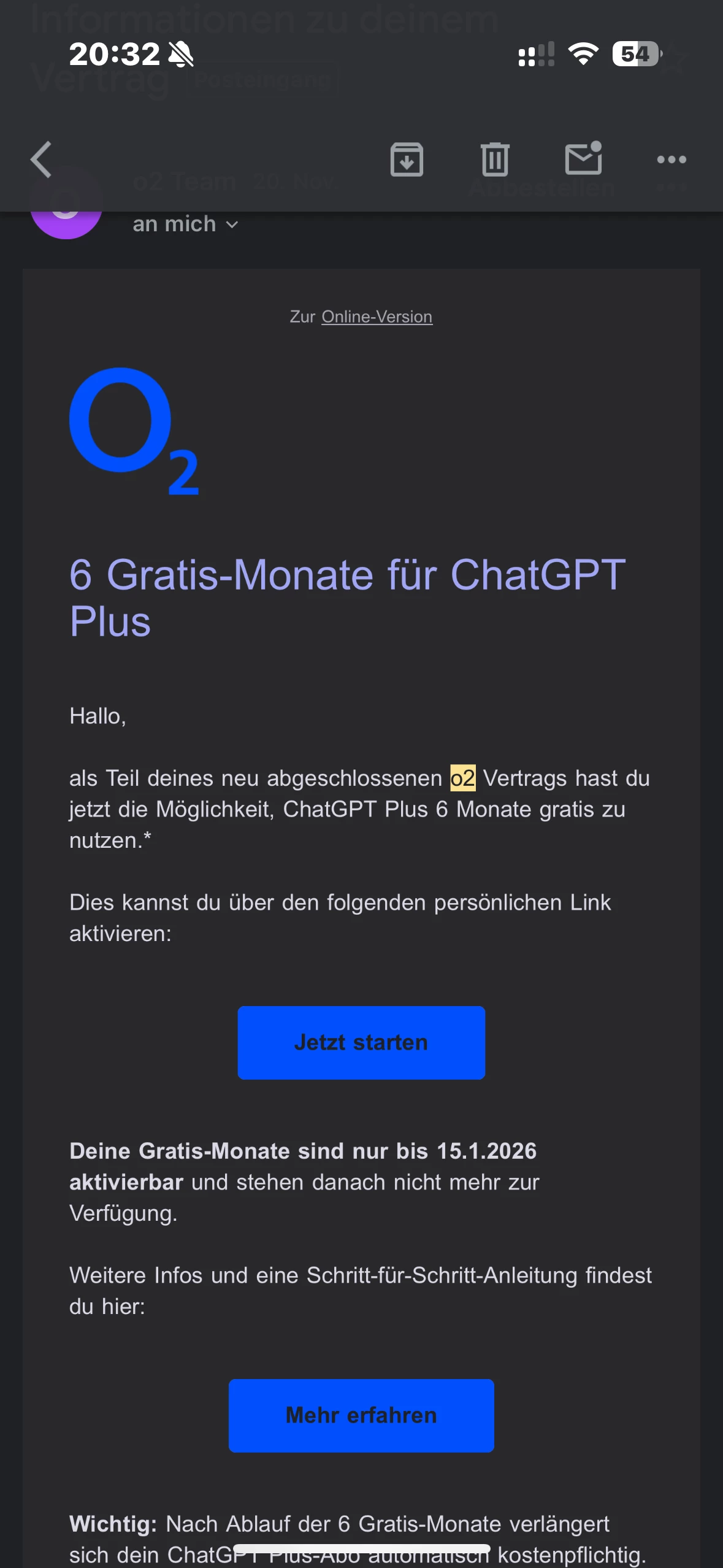Expand the 'an mich' recipient details
This screenshot has height=1568, width=723.
pyautogui.click(x=185, y=225)
